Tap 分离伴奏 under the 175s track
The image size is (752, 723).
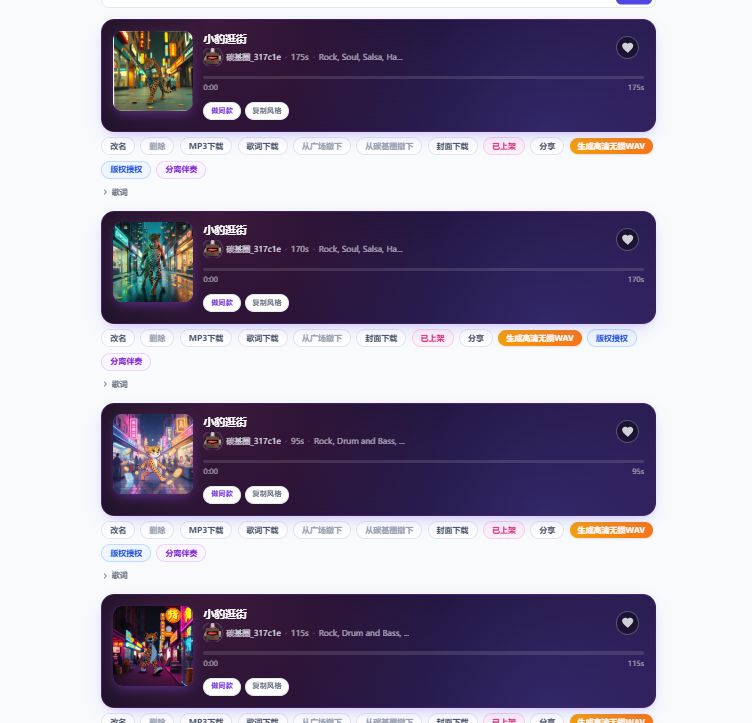(x=181, y=170)
